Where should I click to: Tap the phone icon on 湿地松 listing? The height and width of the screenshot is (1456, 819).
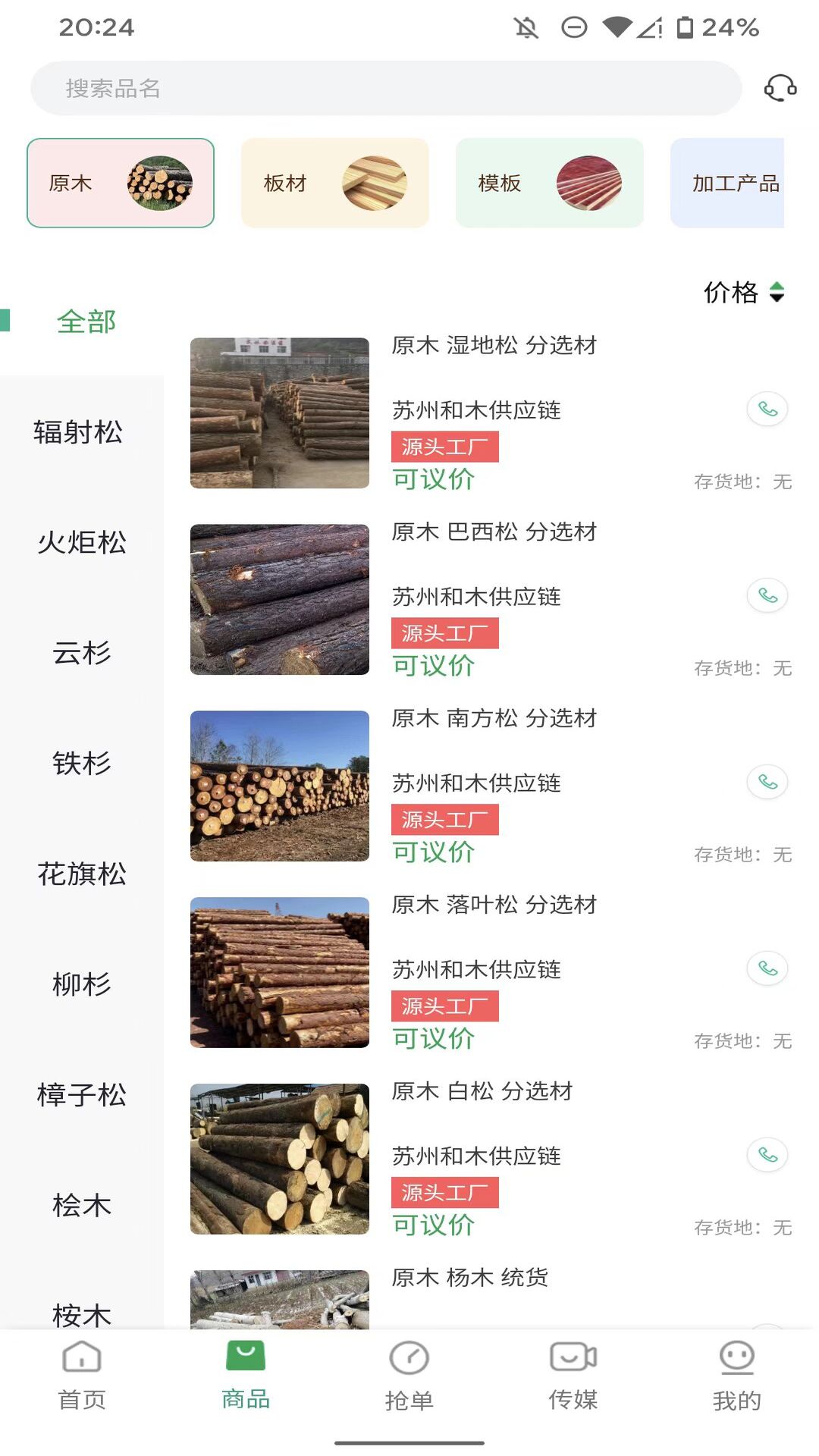point(767,409)
